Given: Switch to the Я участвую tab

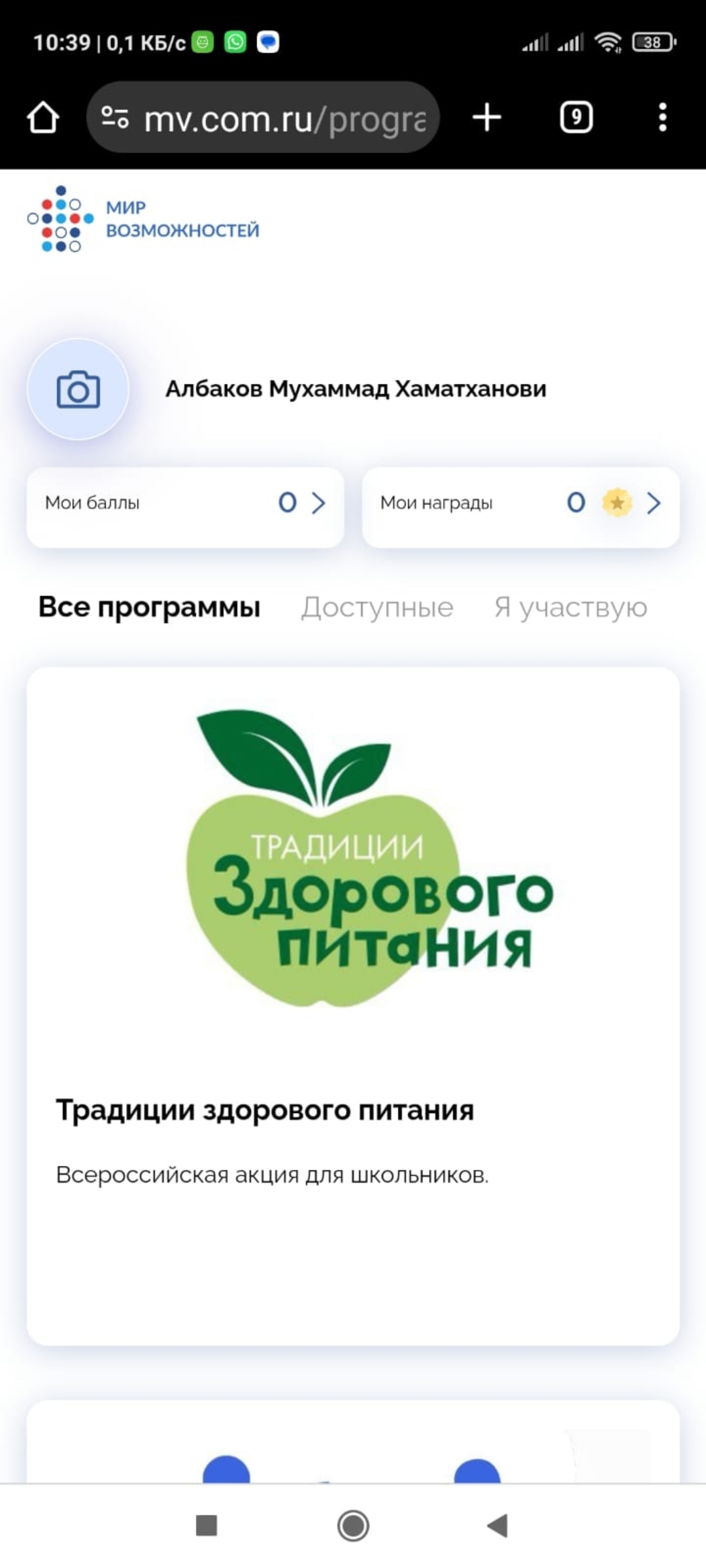Looking at the screenshot, I should point(571,608).
